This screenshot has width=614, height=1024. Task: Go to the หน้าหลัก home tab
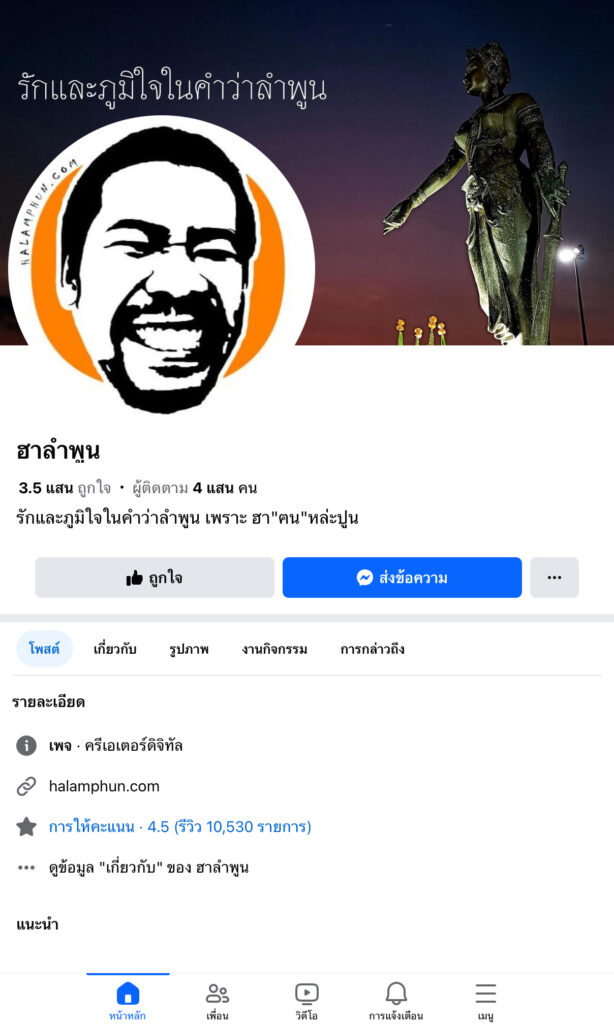tap(127, 1000)
